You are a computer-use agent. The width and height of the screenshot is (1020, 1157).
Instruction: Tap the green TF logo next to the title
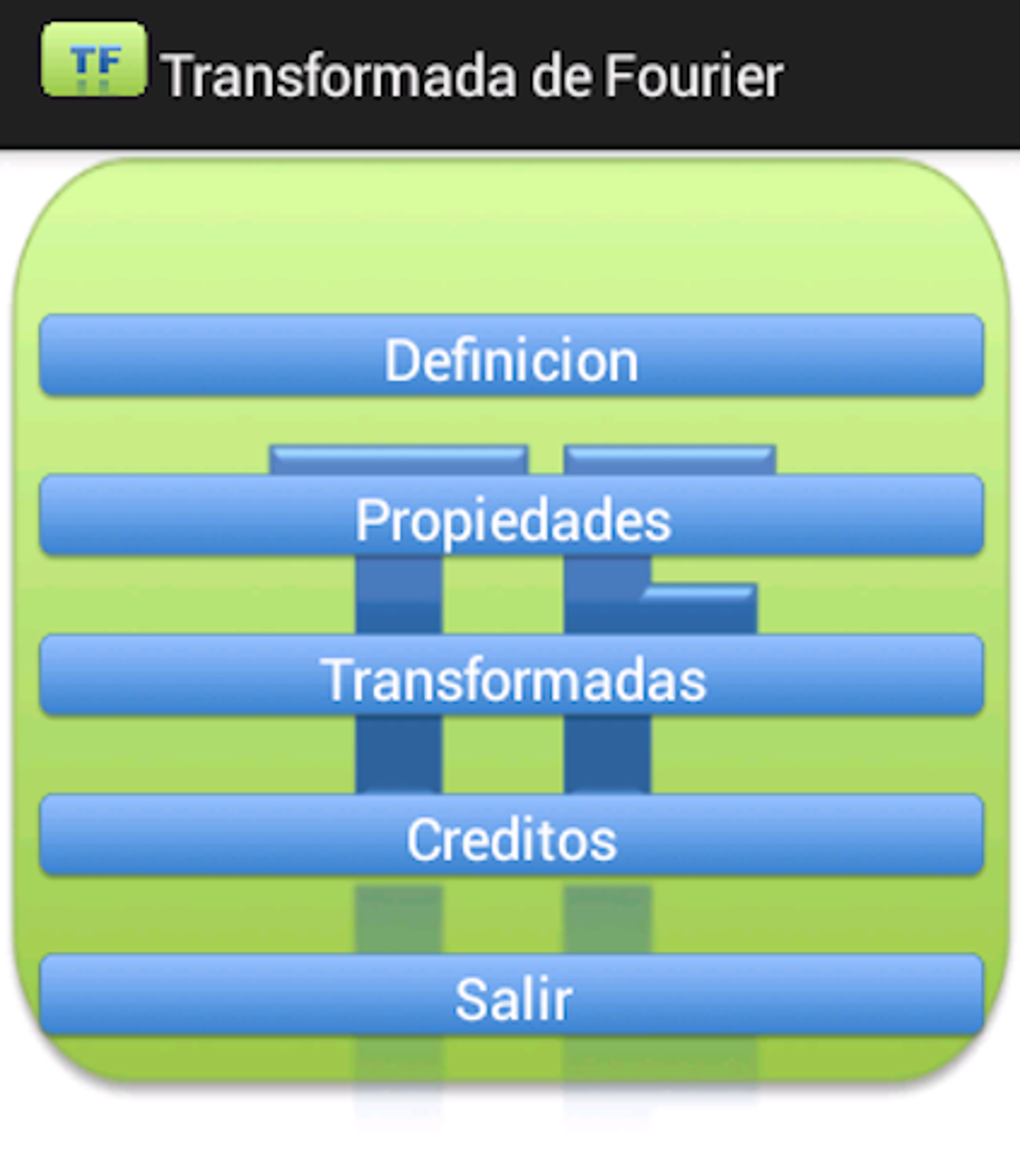click(x=94, y=66)
